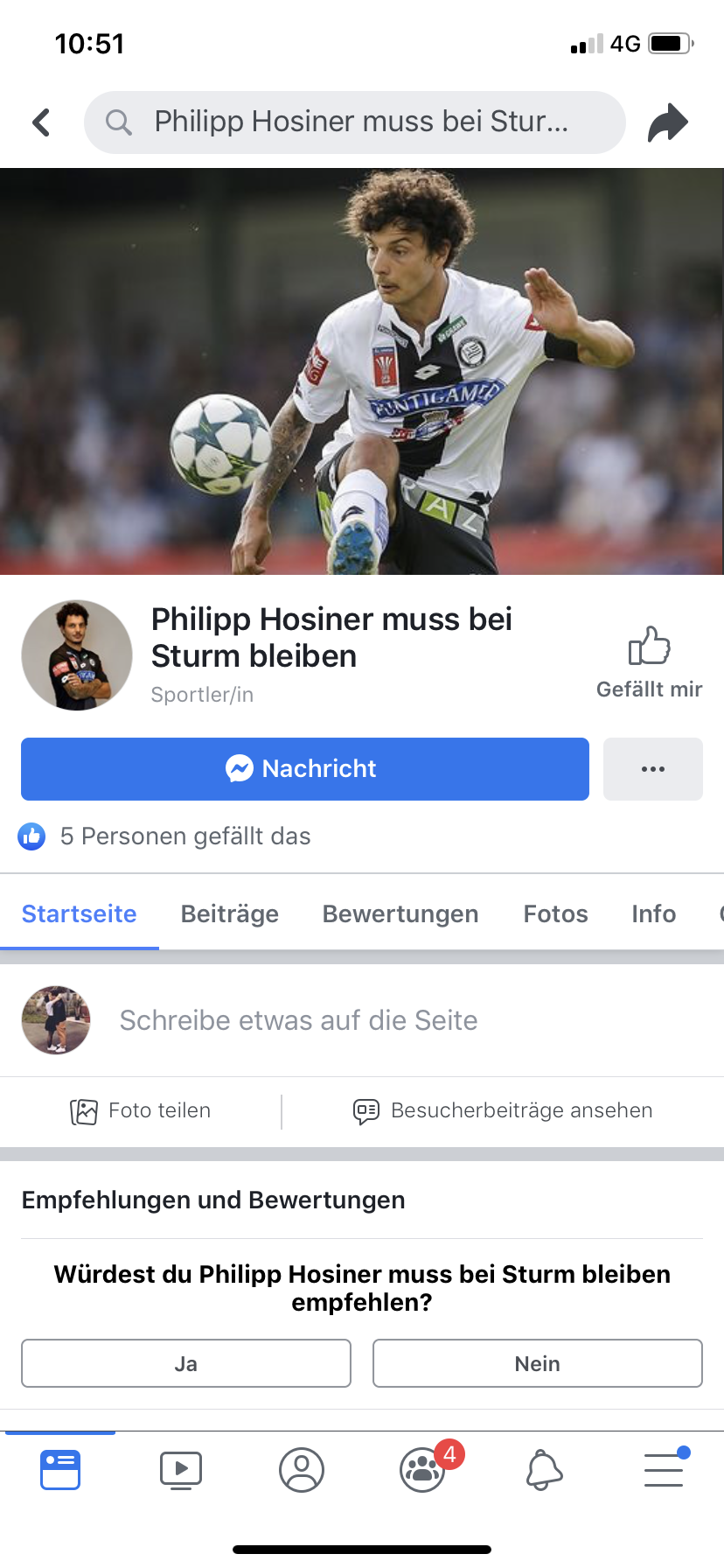
Task: Open Besucherbeiträge ansehen
Action: pyautogui.click(x=503, y=1111)
